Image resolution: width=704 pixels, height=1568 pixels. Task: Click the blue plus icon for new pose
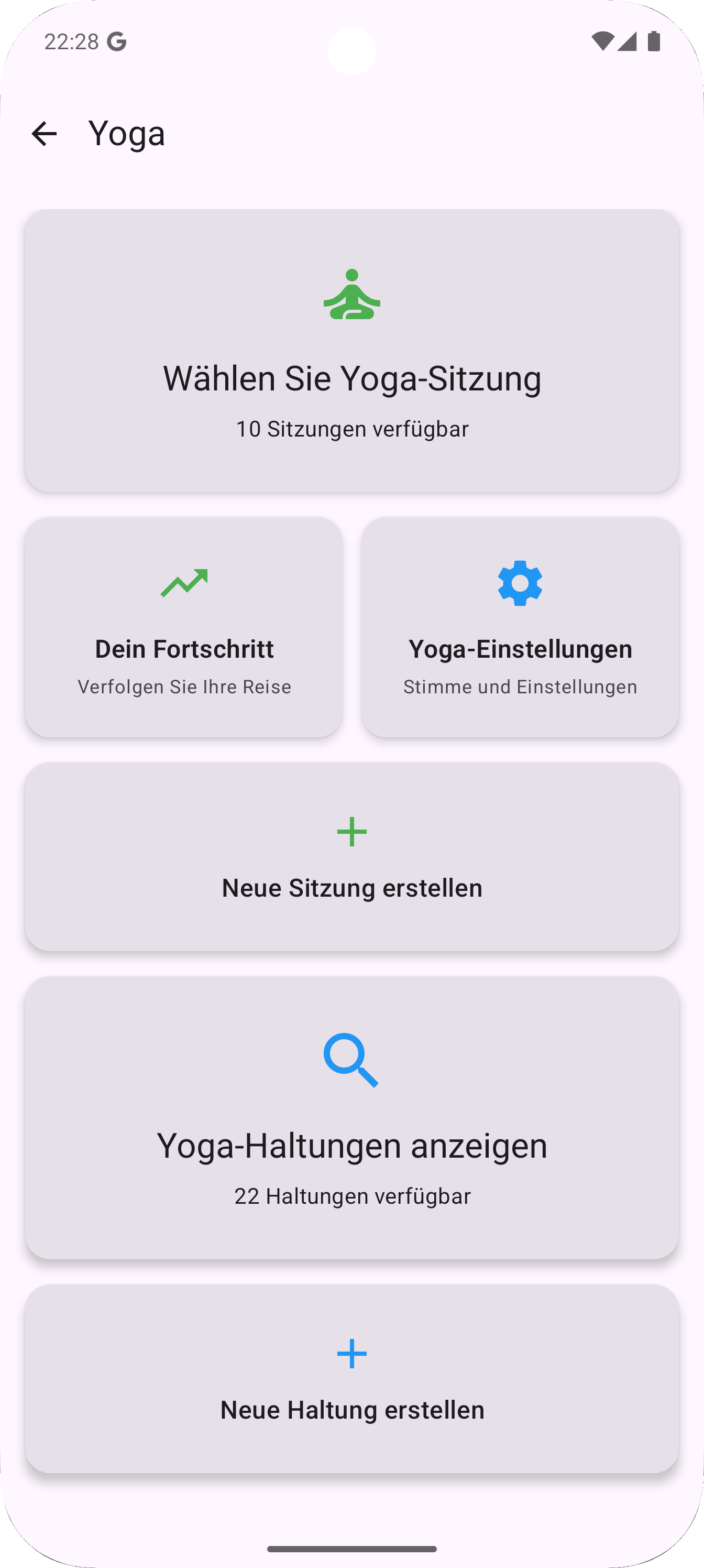point(351,1354)
